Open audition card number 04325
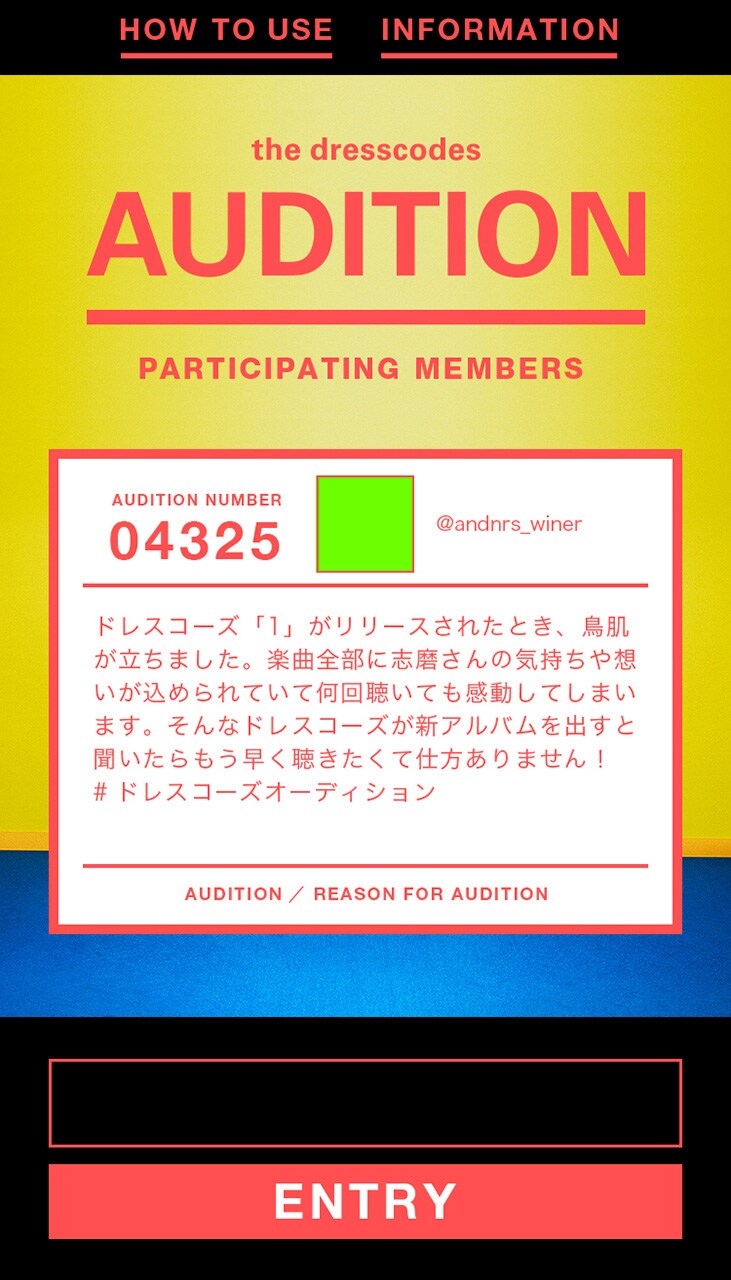 [365, 690]
